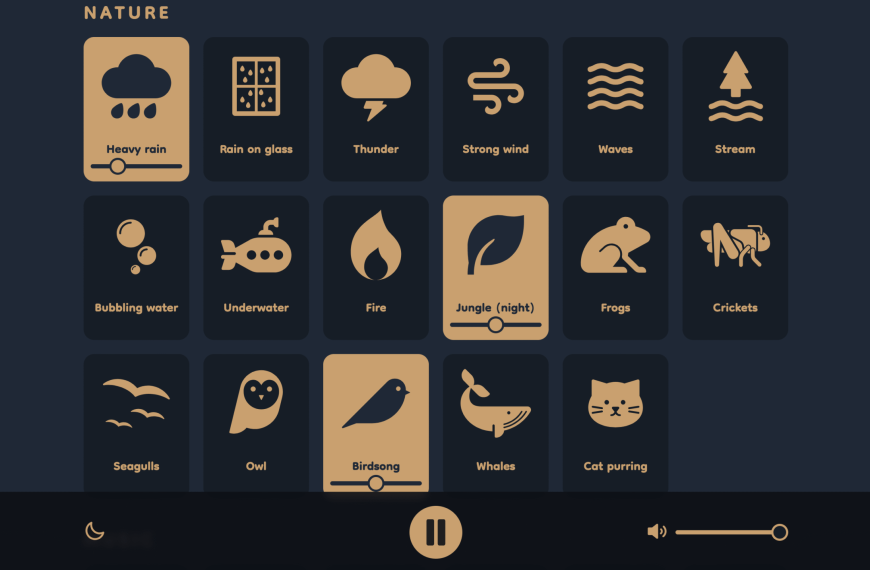Turn on the Crickets sound

(735, 267)
